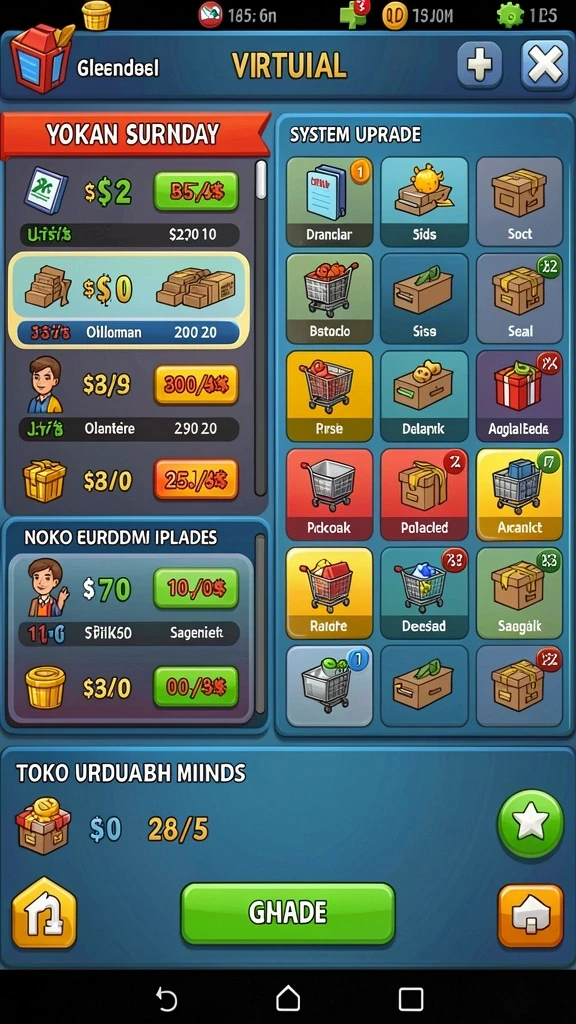
Task: Select the Pıdcoak cart tile
Action: (329, 494)
